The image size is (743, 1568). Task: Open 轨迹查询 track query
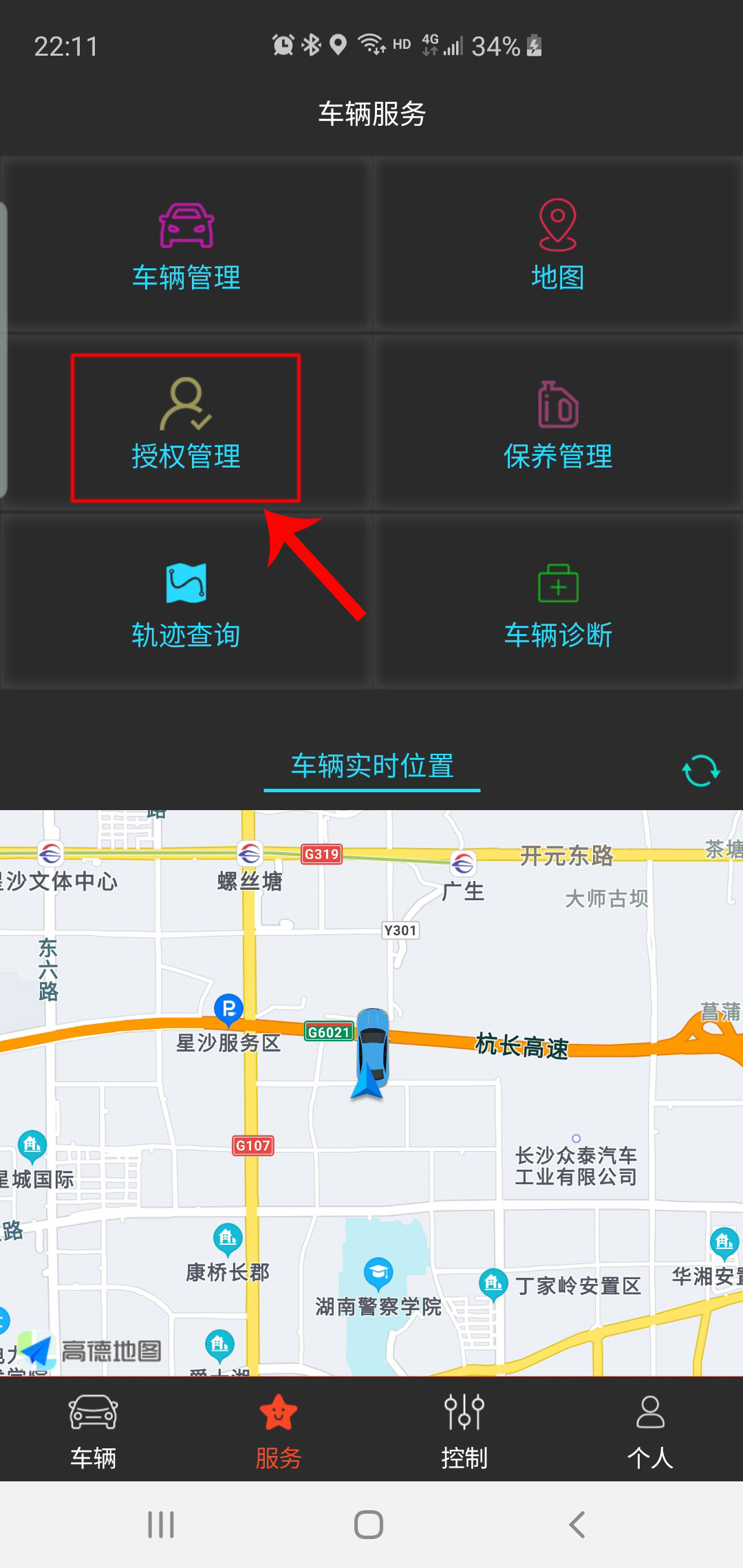tap(186, 604)
